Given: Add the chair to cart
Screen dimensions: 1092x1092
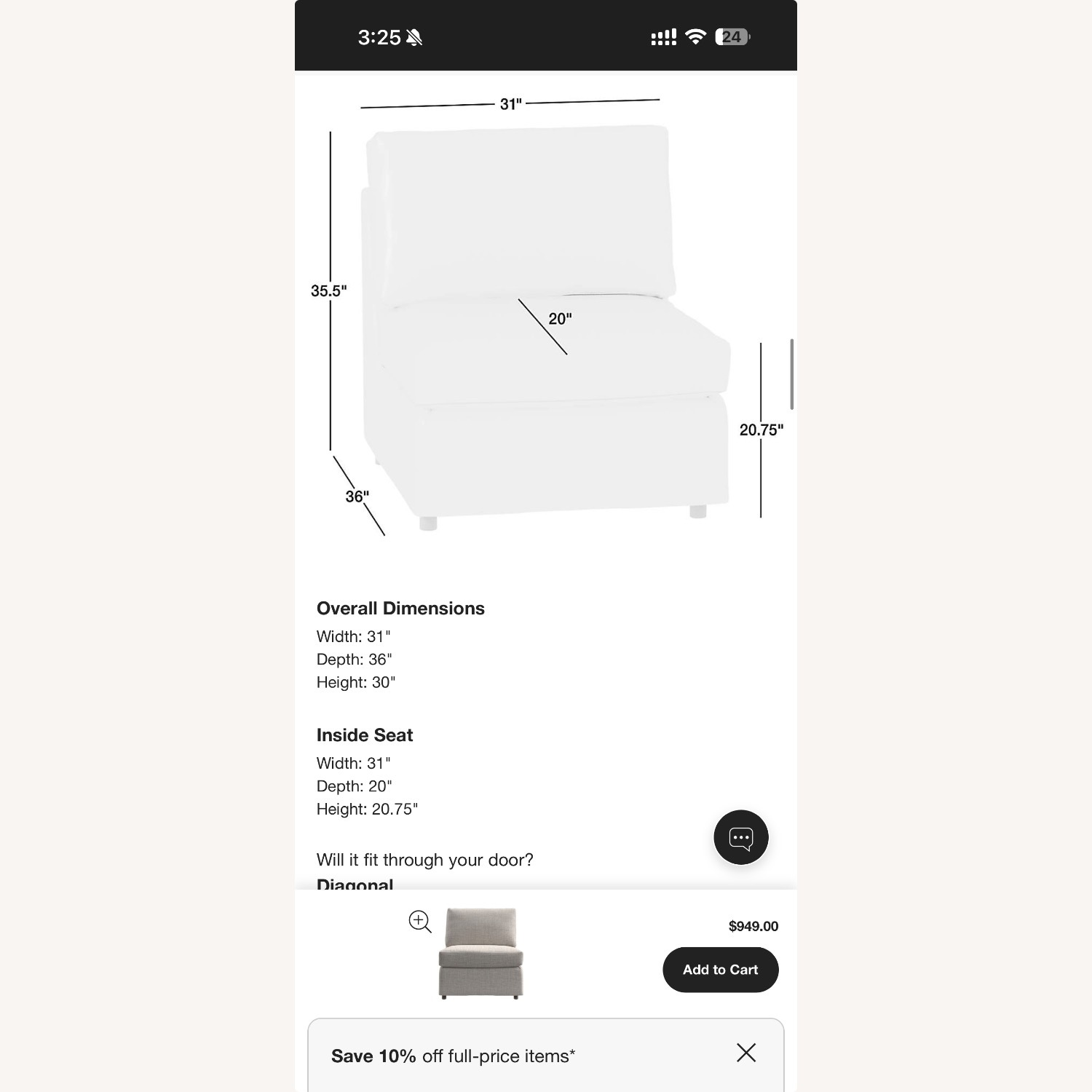Looking at the screenshot, I should click(720, 969).
